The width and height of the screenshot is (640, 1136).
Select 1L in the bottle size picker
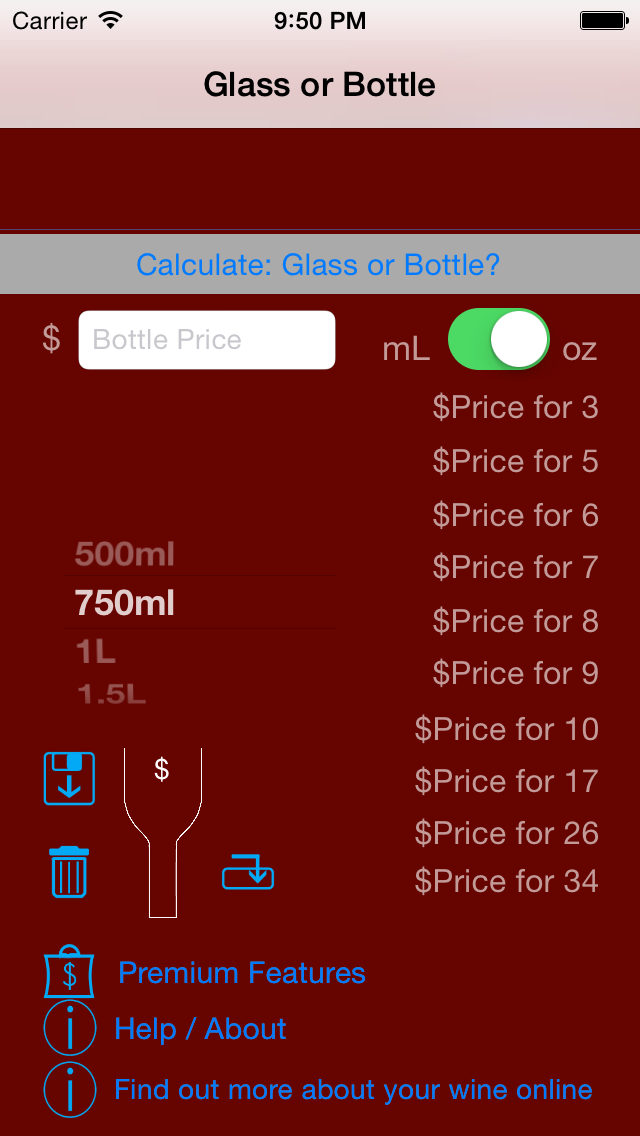pos(96,652)
